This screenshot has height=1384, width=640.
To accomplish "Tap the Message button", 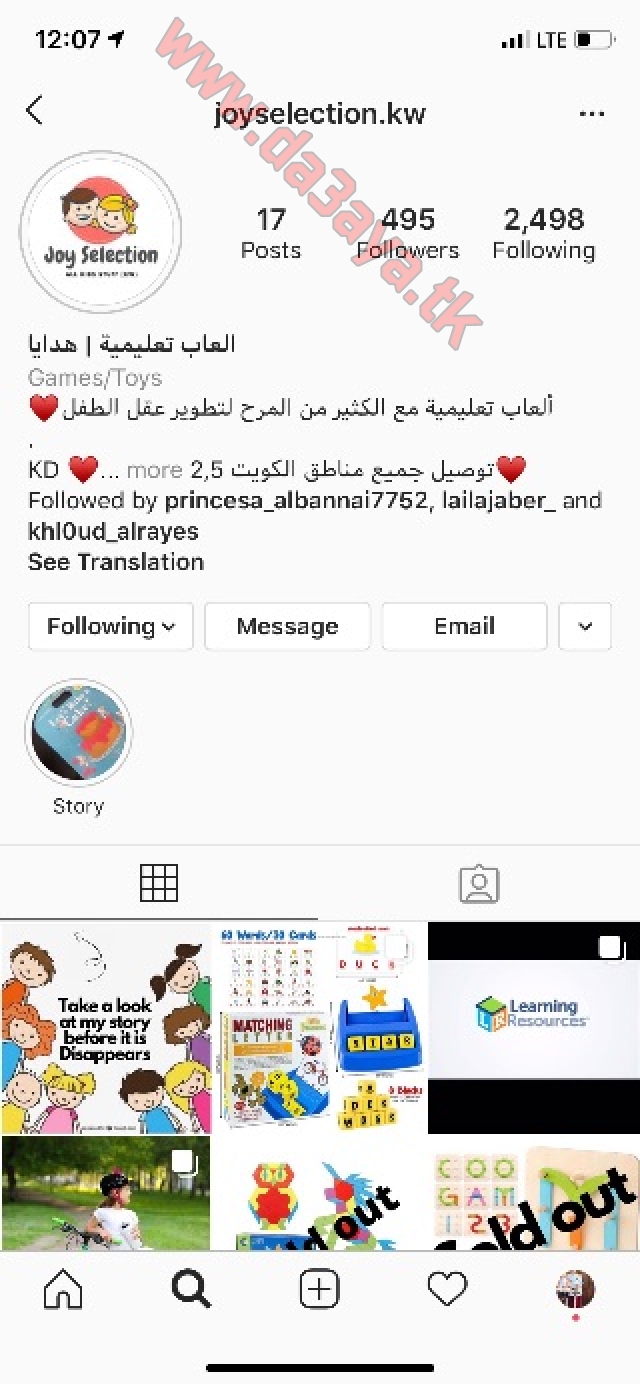I will (287, 627).
